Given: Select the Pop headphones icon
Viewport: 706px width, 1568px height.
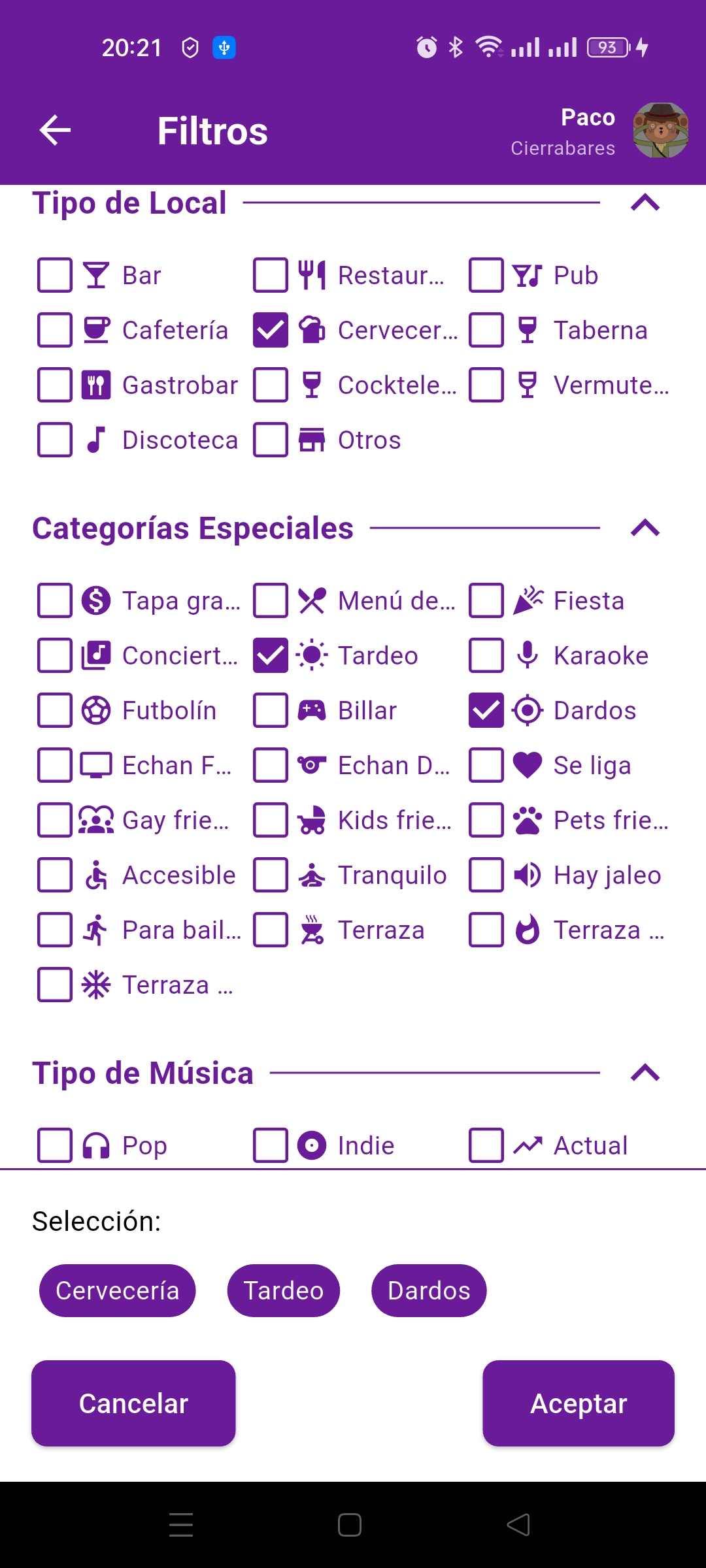Looking at the screenshot, I should (97, 1145).
